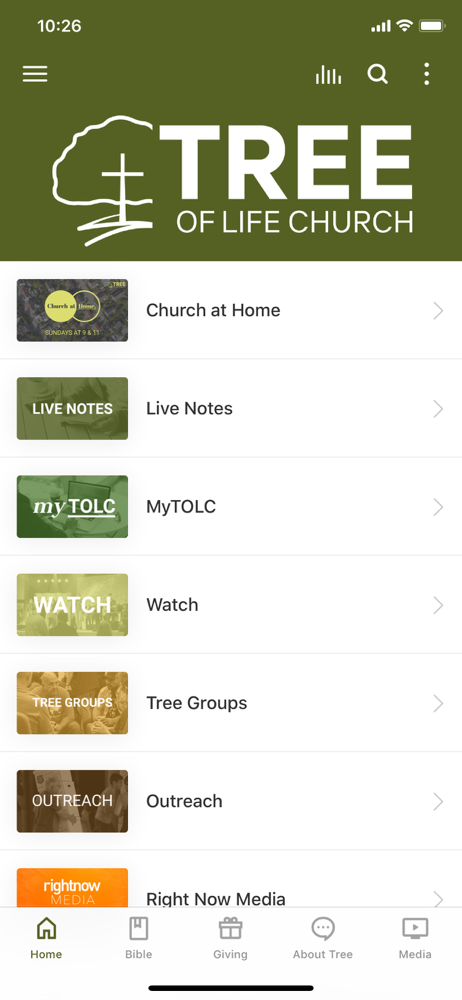
Task: Switch to the Media tab
Action: click(x=415, y=938)
